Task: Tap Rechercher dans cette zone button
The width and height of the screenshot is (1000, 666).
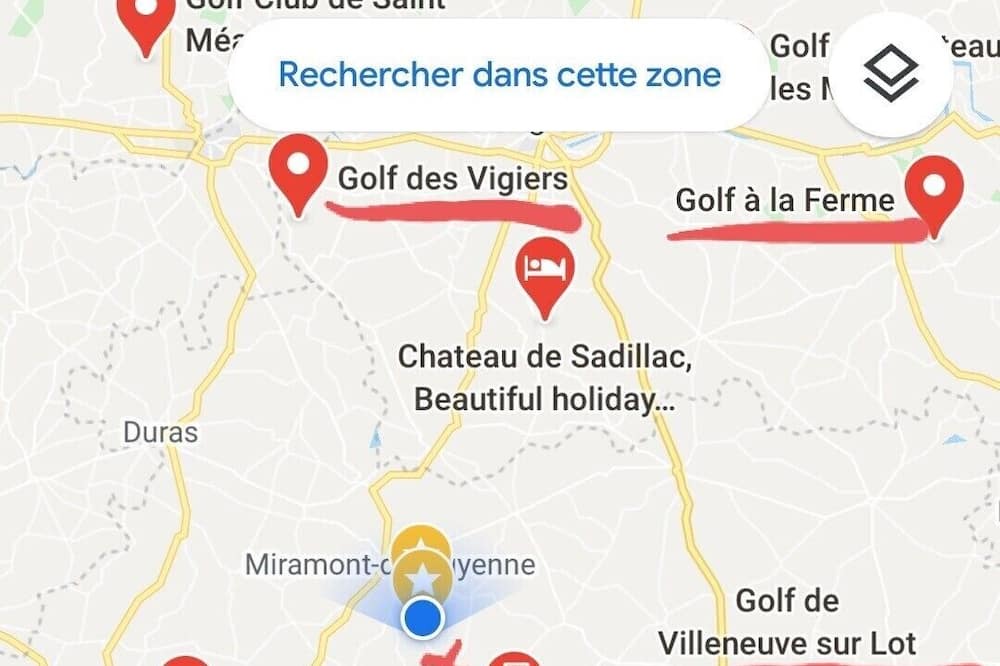Action: pyautogui.click(x=498, y=75)
